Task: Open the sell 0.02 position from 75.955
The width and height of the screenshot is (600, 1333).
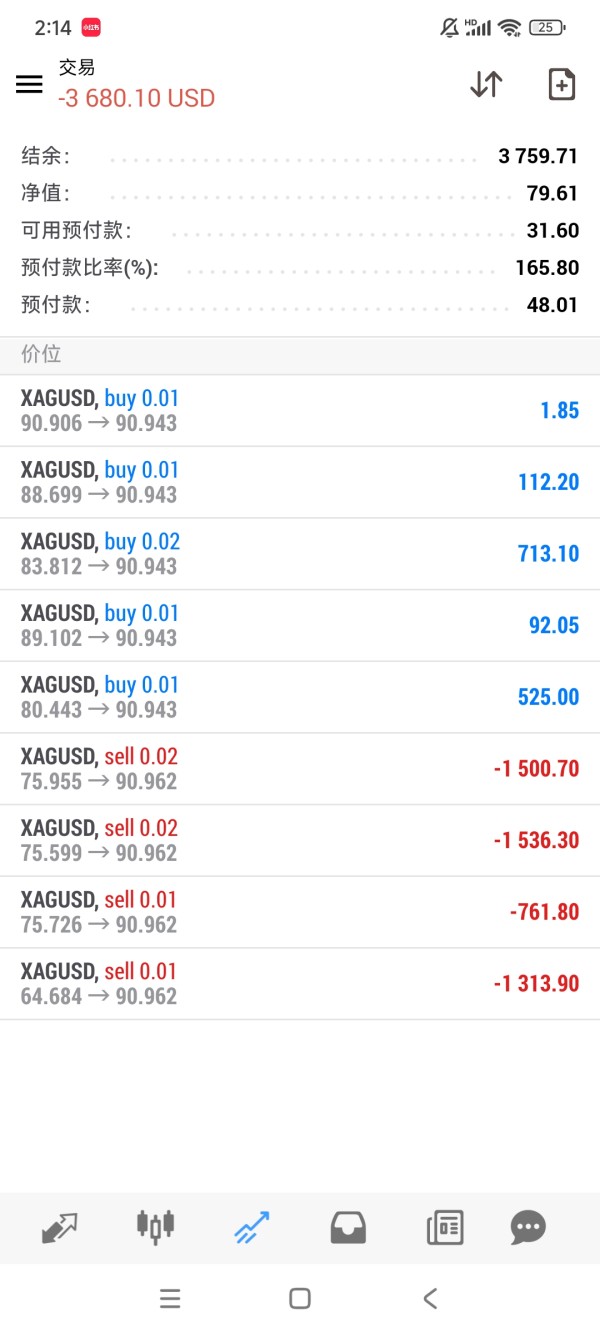Action: pos(300,769)
